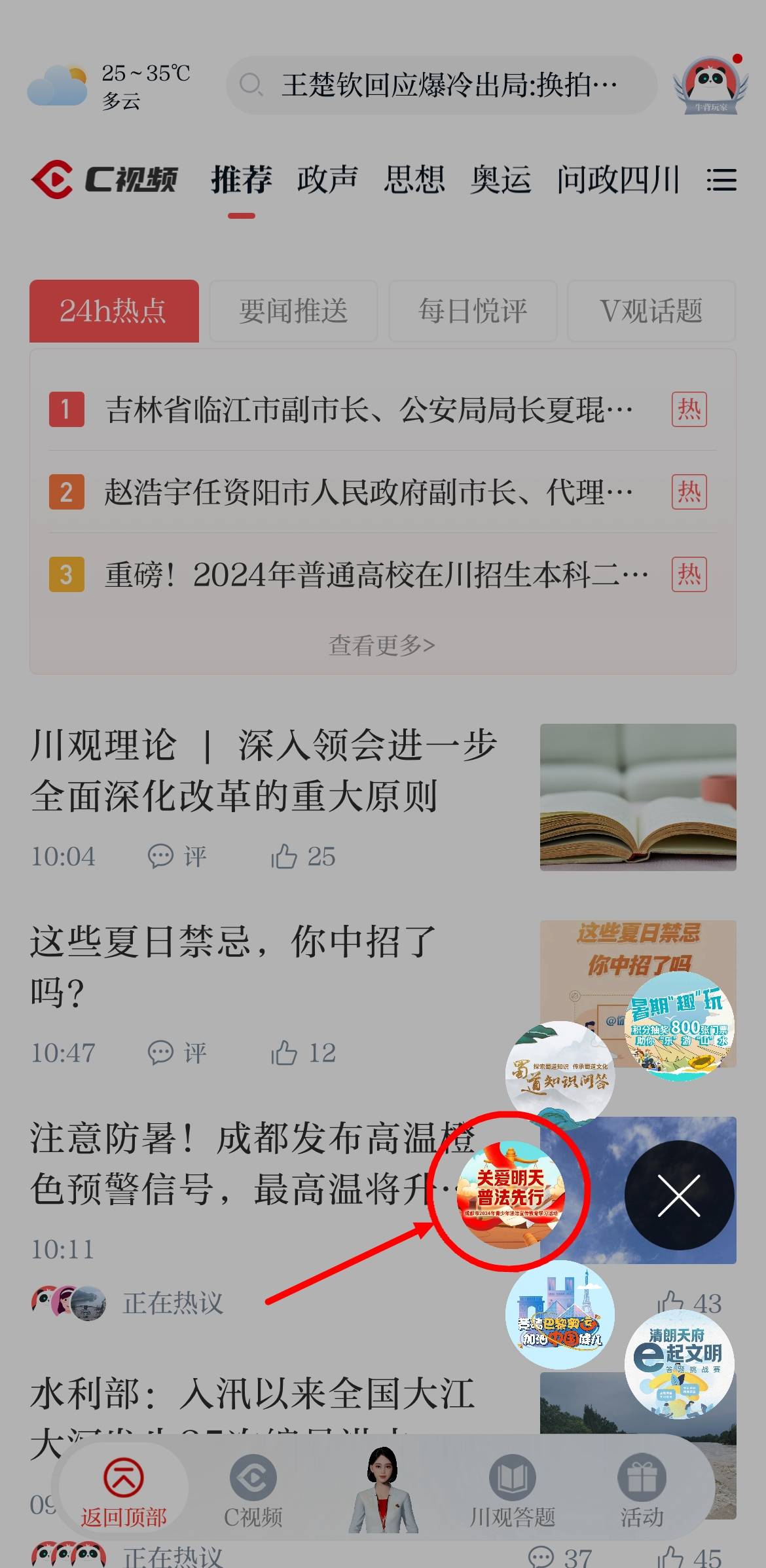Select the 每日悦评 tab

point(473,311)
